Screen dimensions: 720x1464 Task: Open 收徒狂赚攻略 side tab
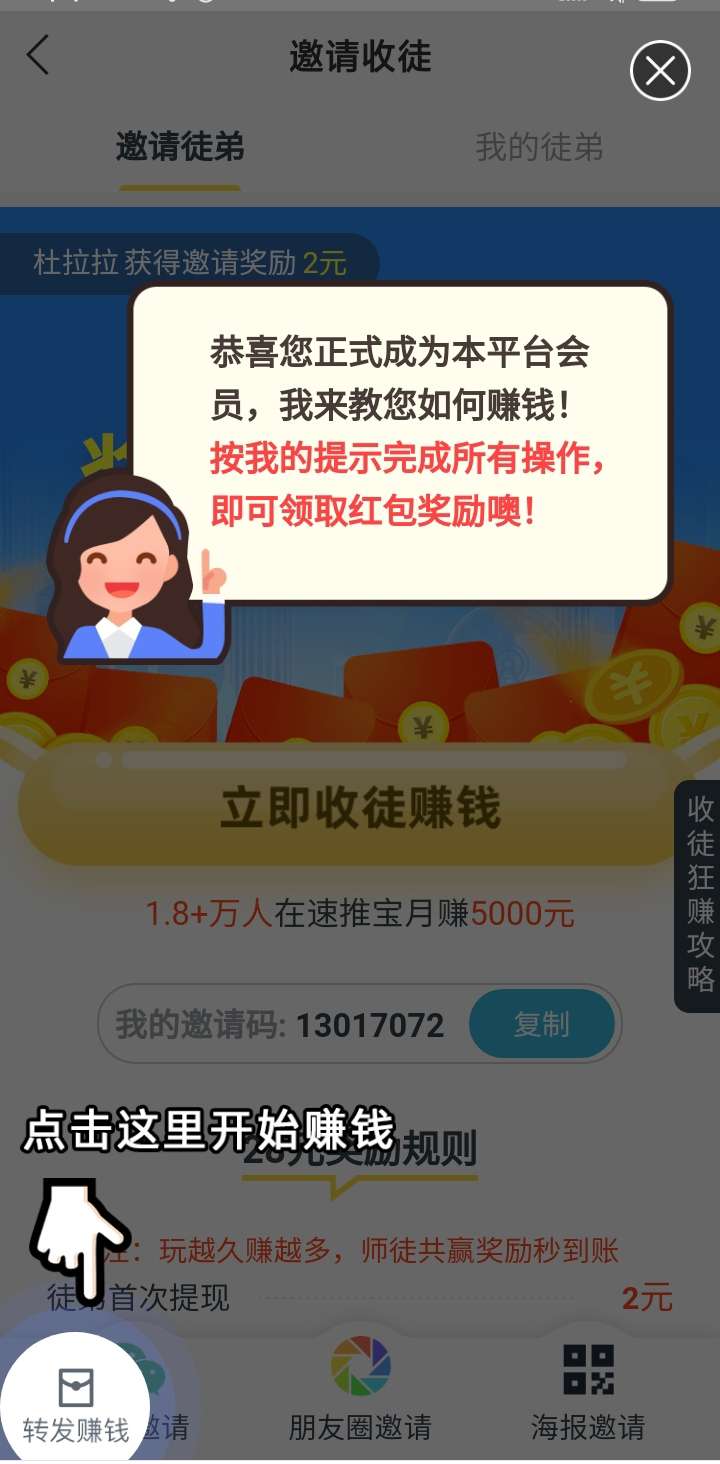[699, 895]
